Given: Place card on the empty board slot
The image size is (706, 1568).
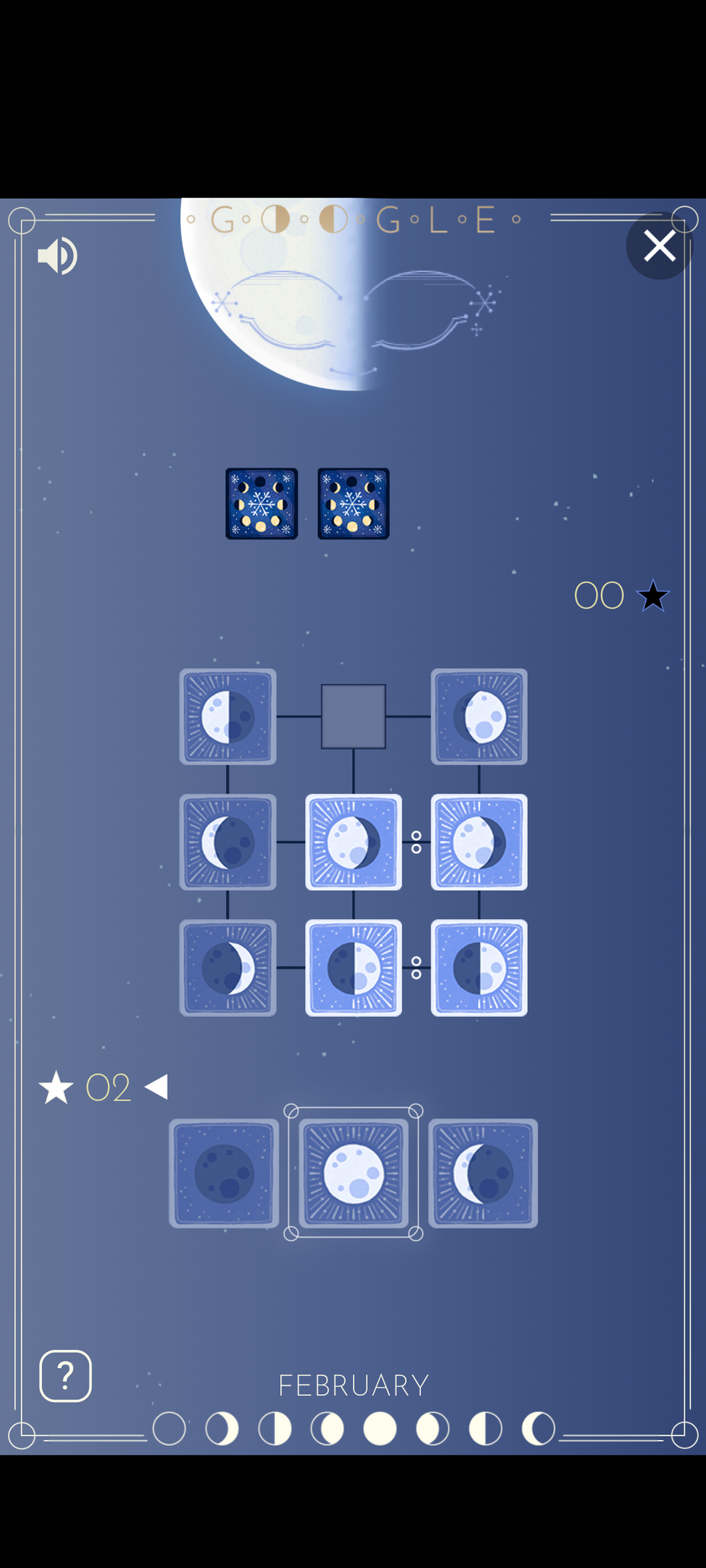Looking at the screenshot, I should click(354, 717).
